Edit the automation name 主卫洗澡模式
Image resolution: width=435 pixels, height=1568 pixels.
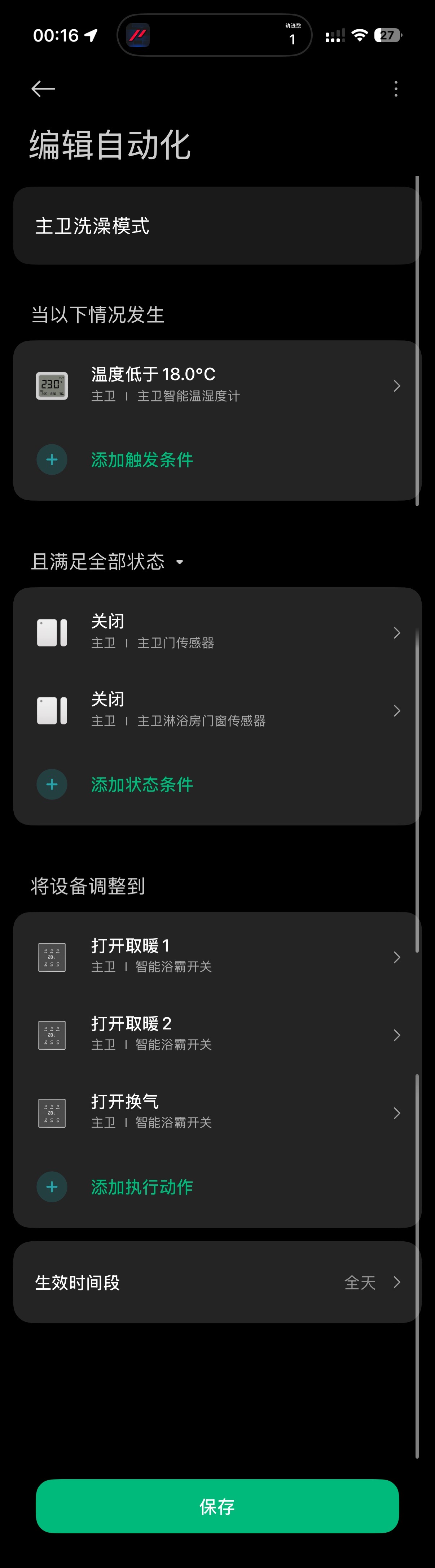[x=216, y=226]
